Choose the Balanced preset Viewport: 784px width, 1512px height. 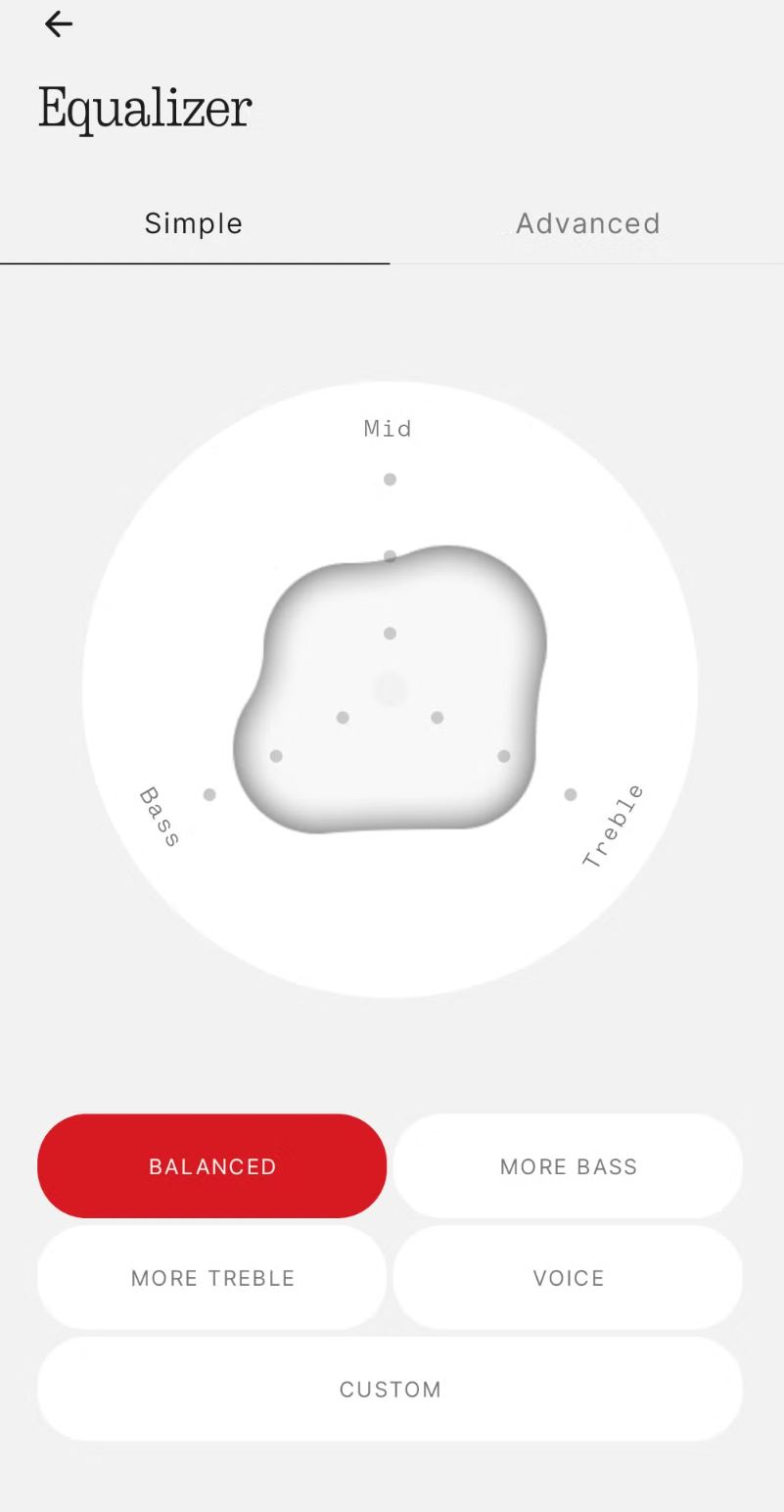pos(212,1166)
